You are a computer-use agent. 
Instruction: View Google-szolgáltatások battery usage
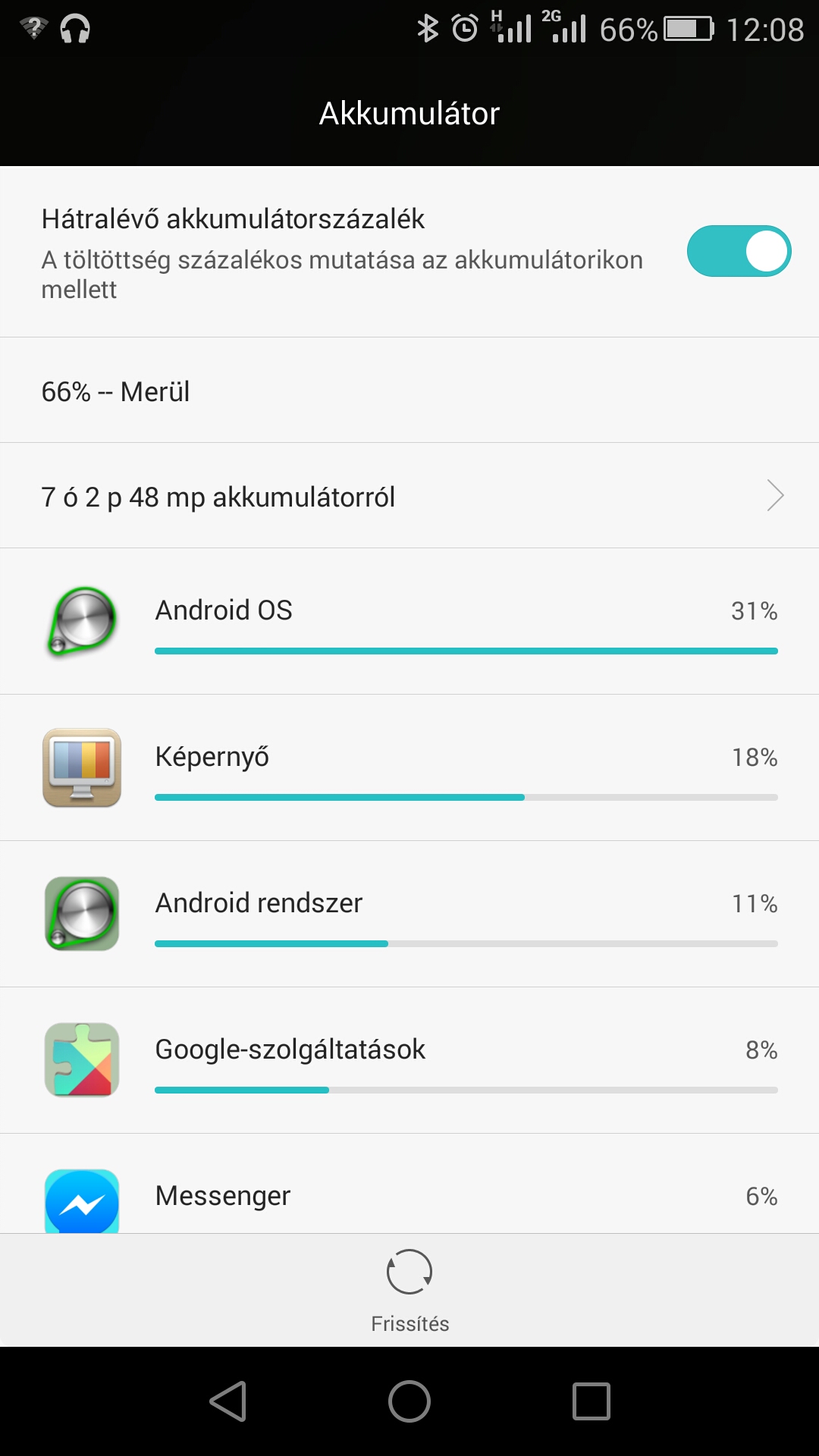coord(409,1060)
